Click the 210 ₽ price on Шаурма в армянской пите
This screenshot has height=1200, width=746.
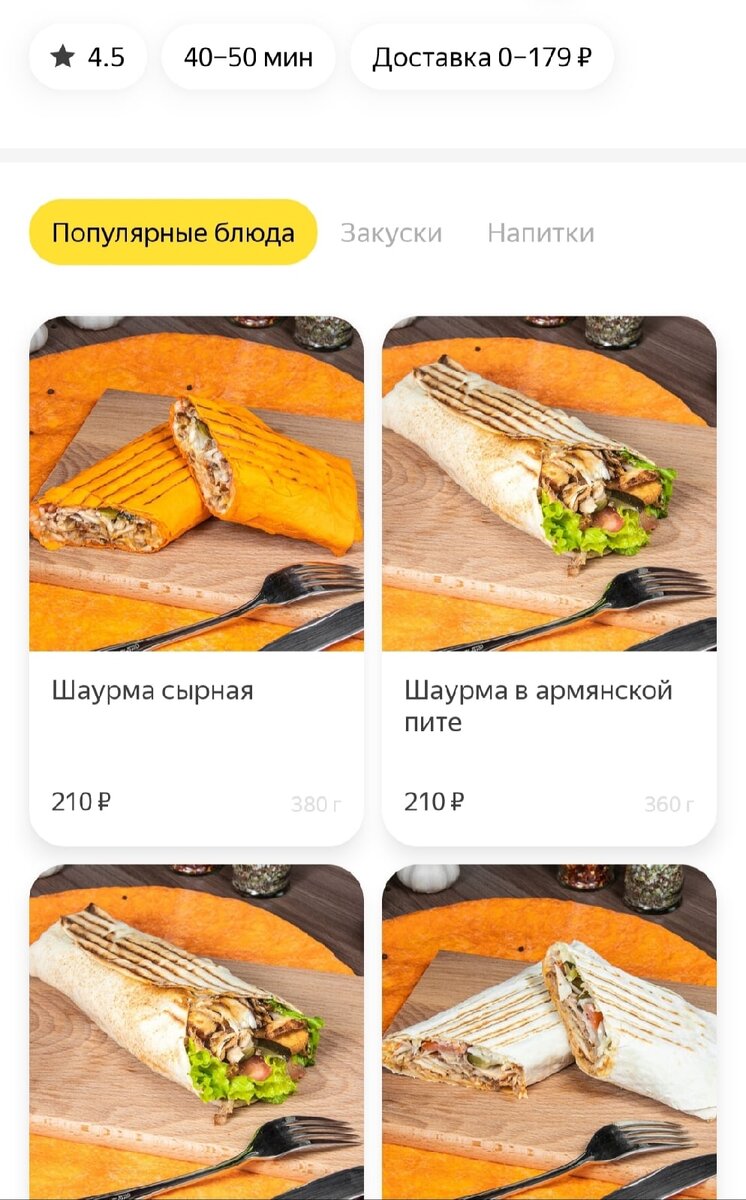tap(432, 800)
